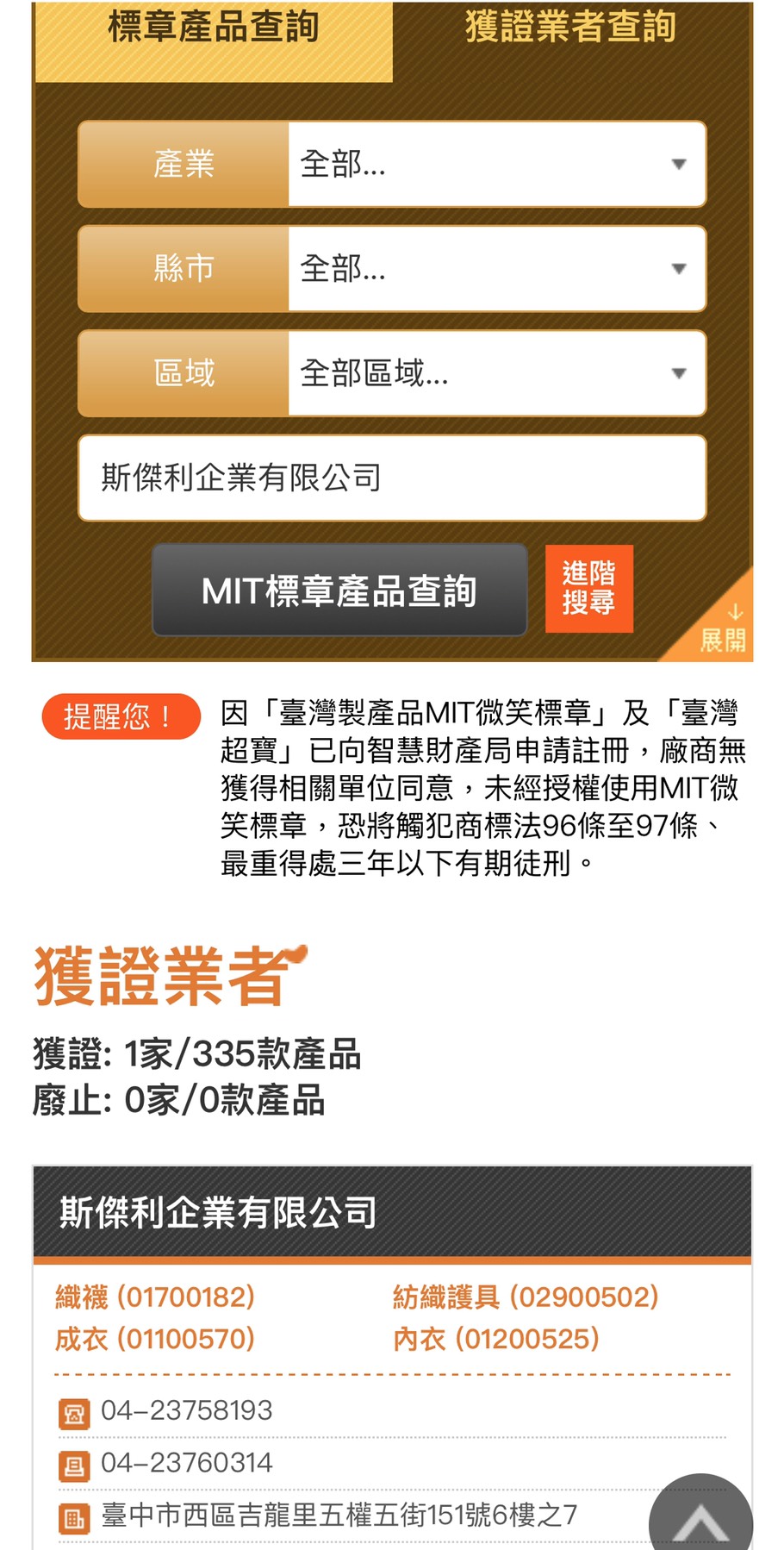Viewport: 784px width, 1550px height.
Task: Open the 區域 dropdown
Action: click(x=495, y=373)
